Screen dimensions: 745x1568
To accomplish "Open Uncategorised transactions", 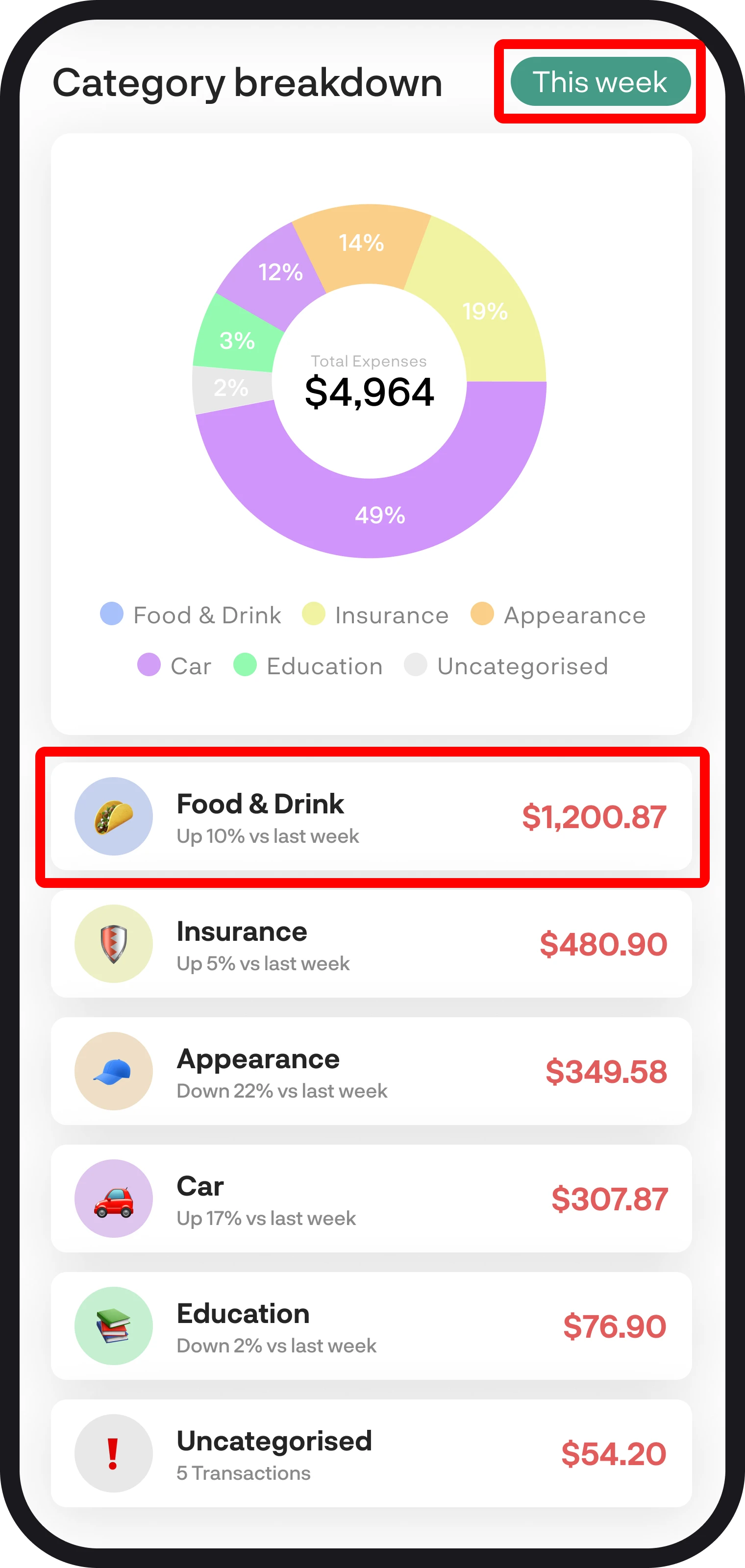I will [372, 1453].
